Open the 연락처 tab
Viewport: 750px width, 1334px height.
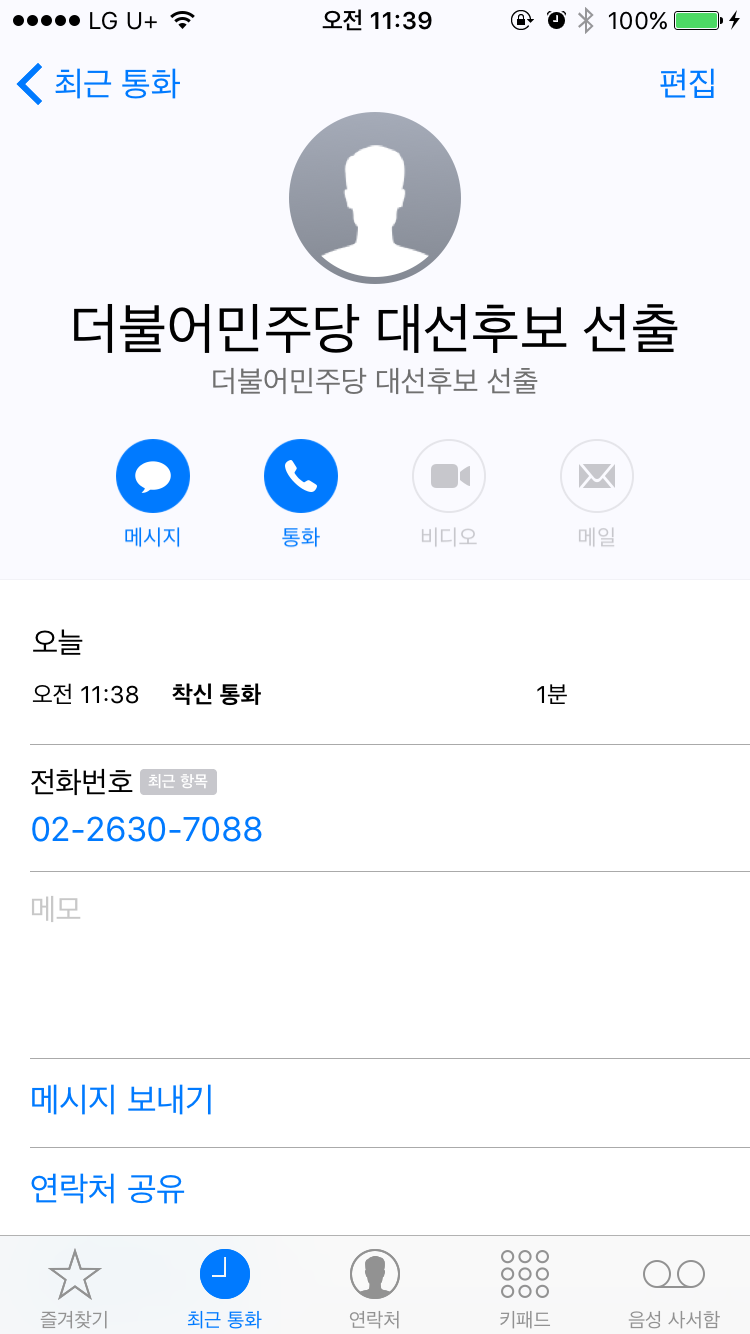click(375, 1288)
